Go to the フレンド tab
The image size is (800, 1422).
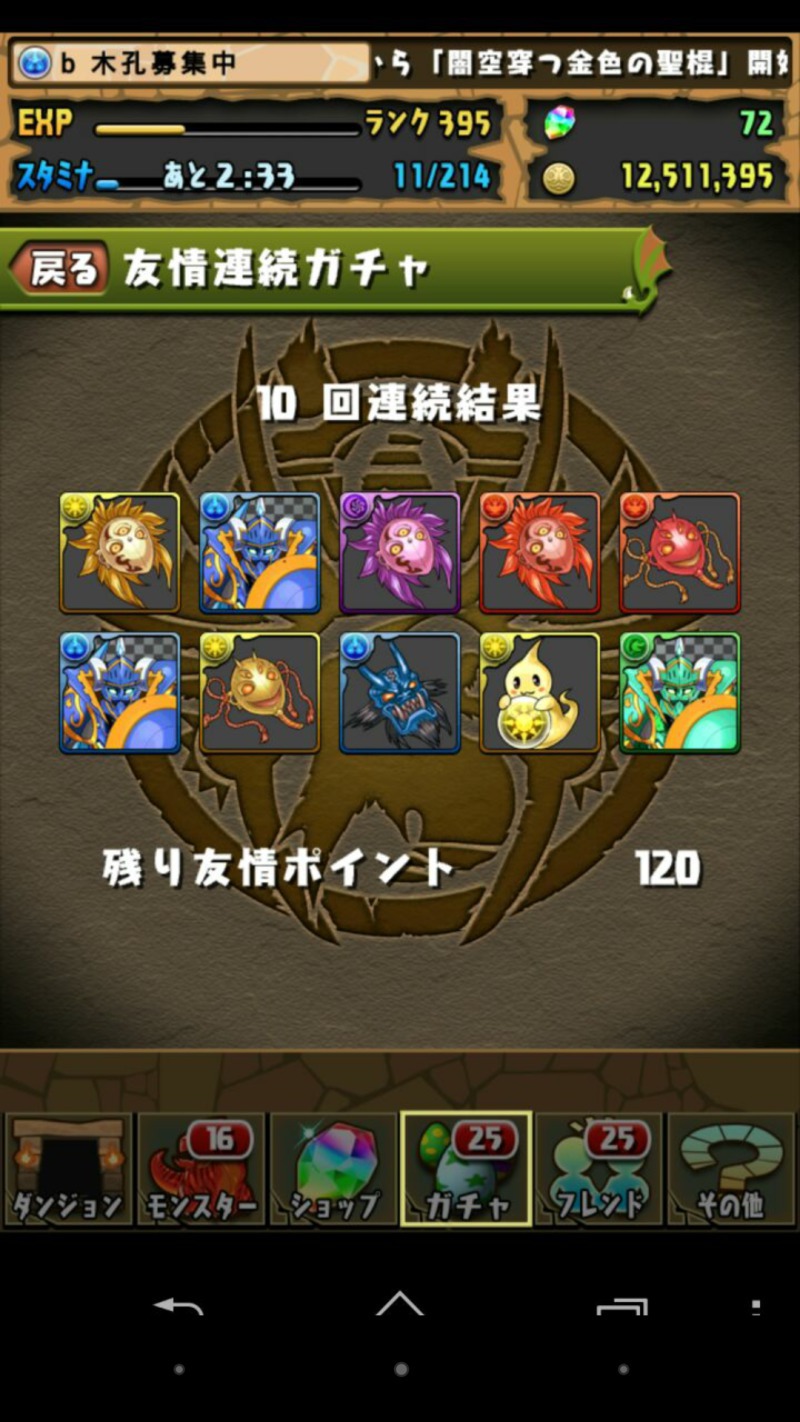pyautogui.click(x=598, y=1169)
